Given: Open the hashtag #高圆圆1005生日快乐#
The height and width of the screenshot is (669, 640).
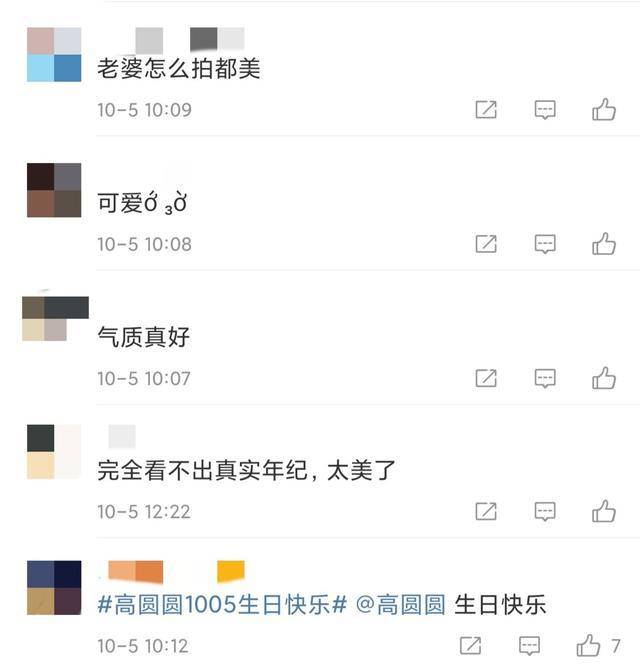Looking at the screenshot, I should point(222,605).
